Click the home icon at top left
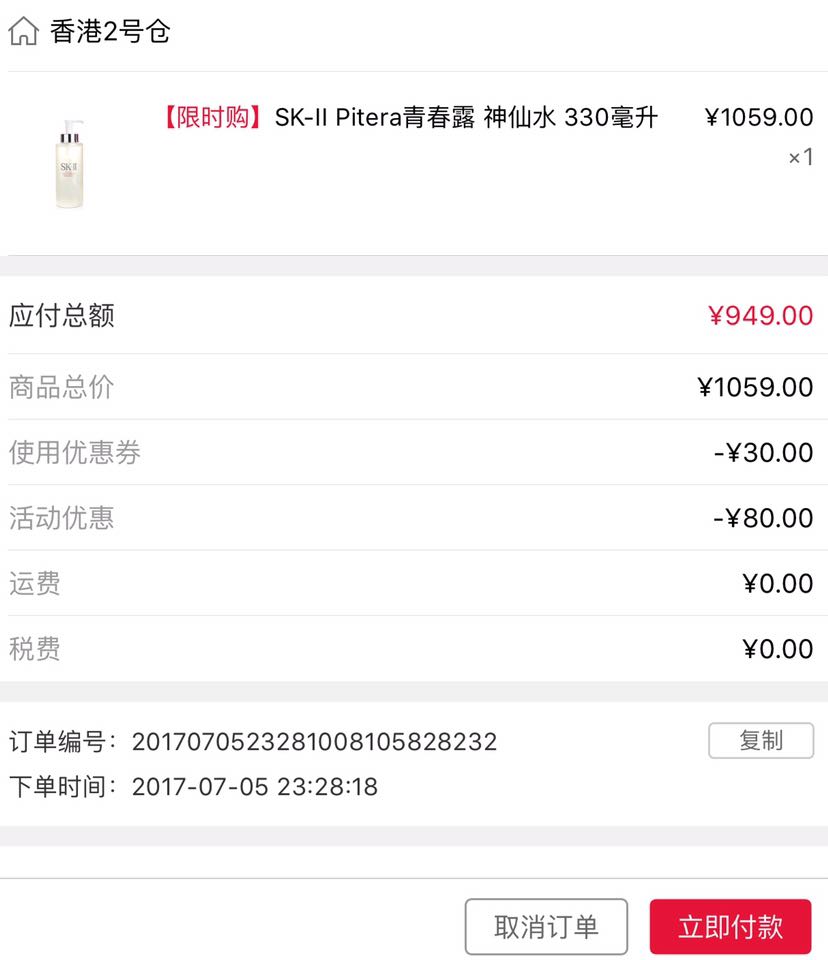The height and width of the screenshot is (960, 828). pos(22,30)
